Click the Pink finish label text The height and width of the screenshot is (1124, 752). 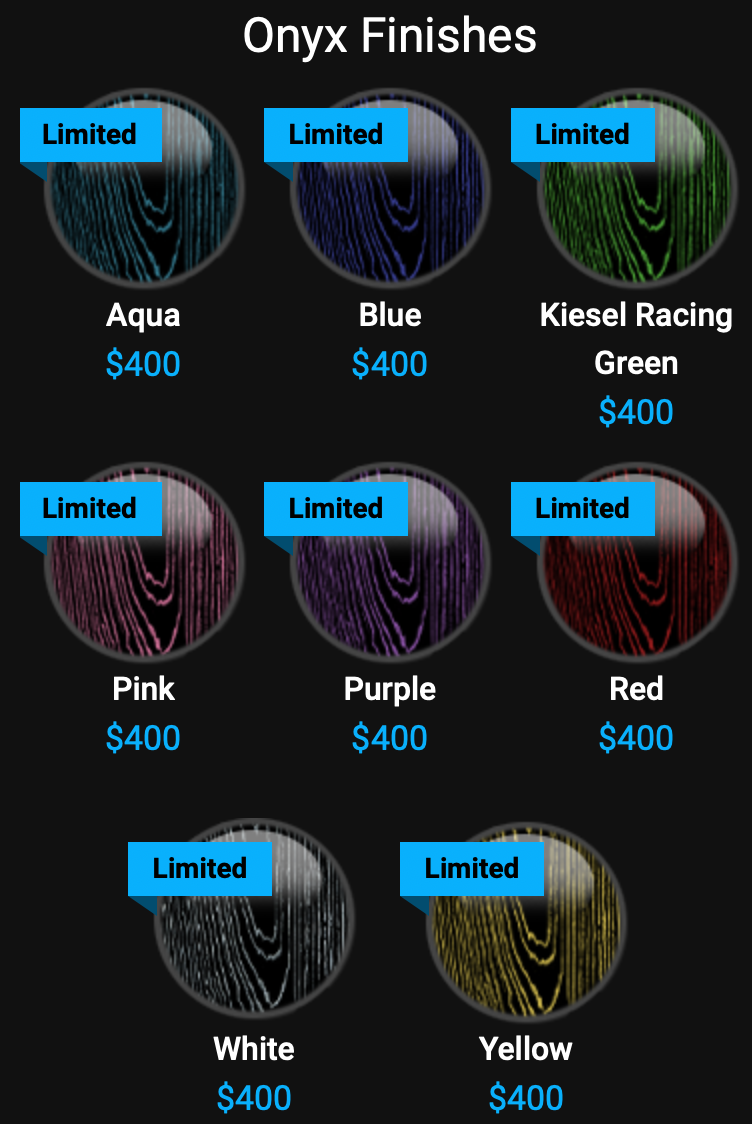point(143,689)
